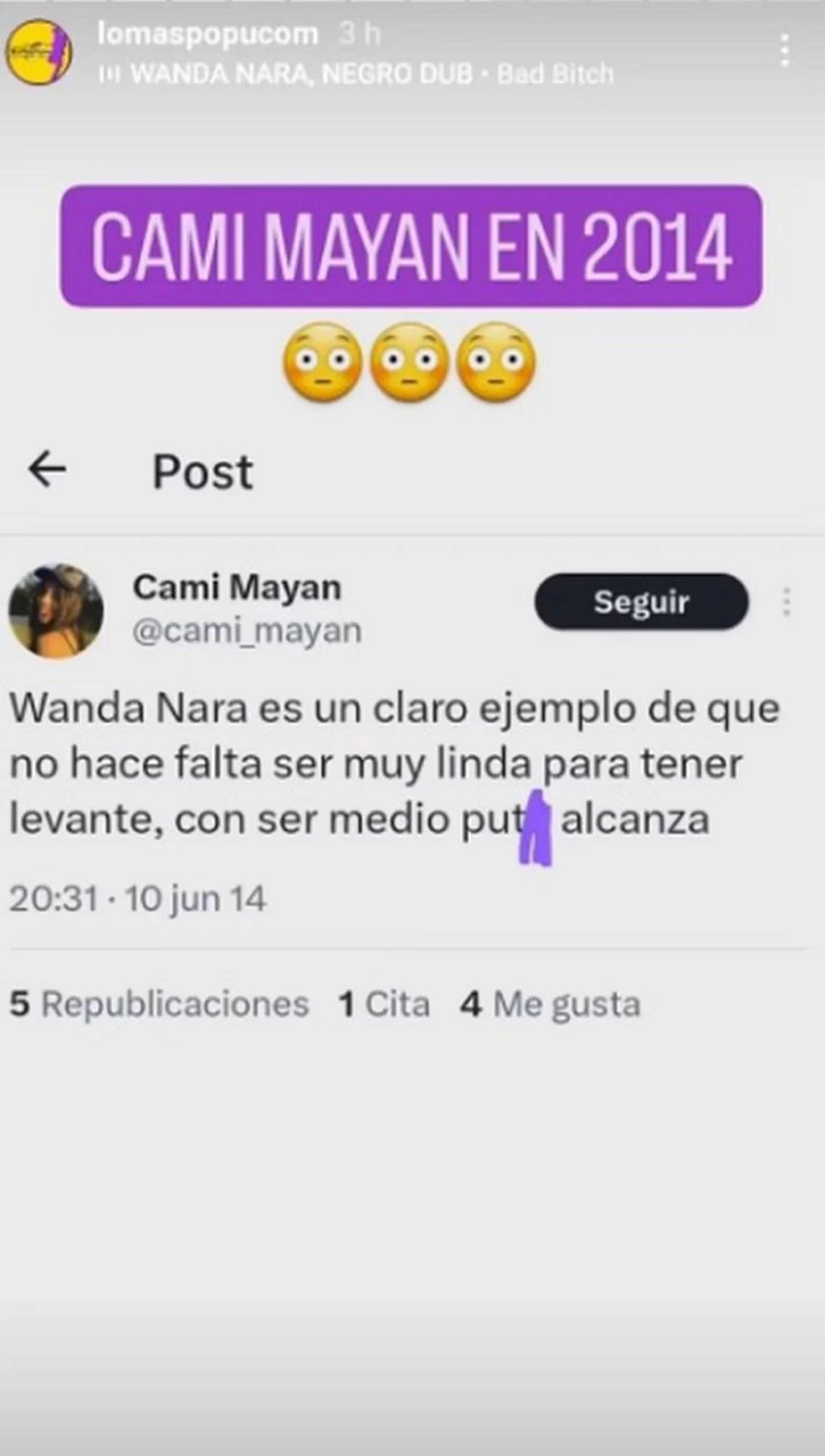
Task: Select the Post header tab
Action: click(x=201, y=470)
